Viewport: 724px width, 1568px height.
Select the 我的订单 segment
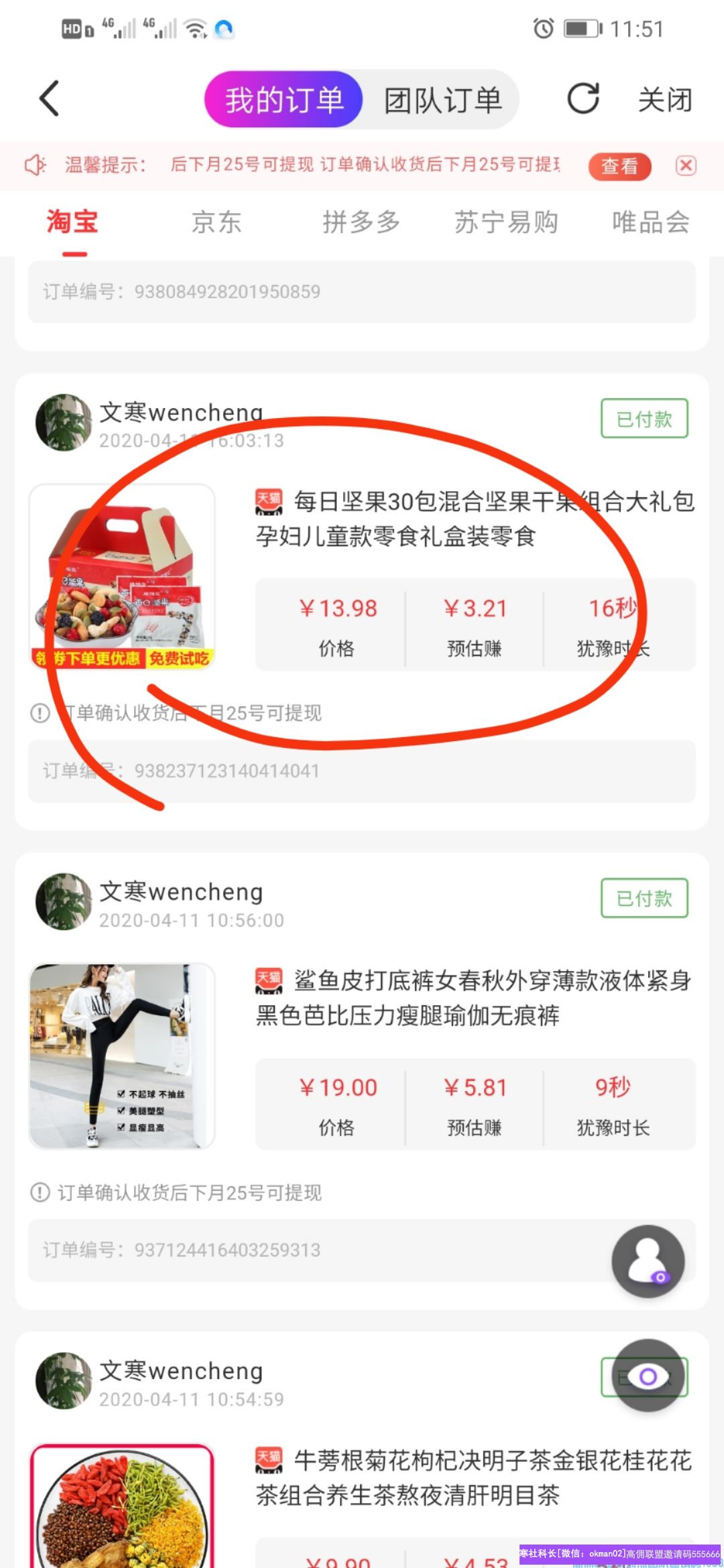tap(284, 100)
